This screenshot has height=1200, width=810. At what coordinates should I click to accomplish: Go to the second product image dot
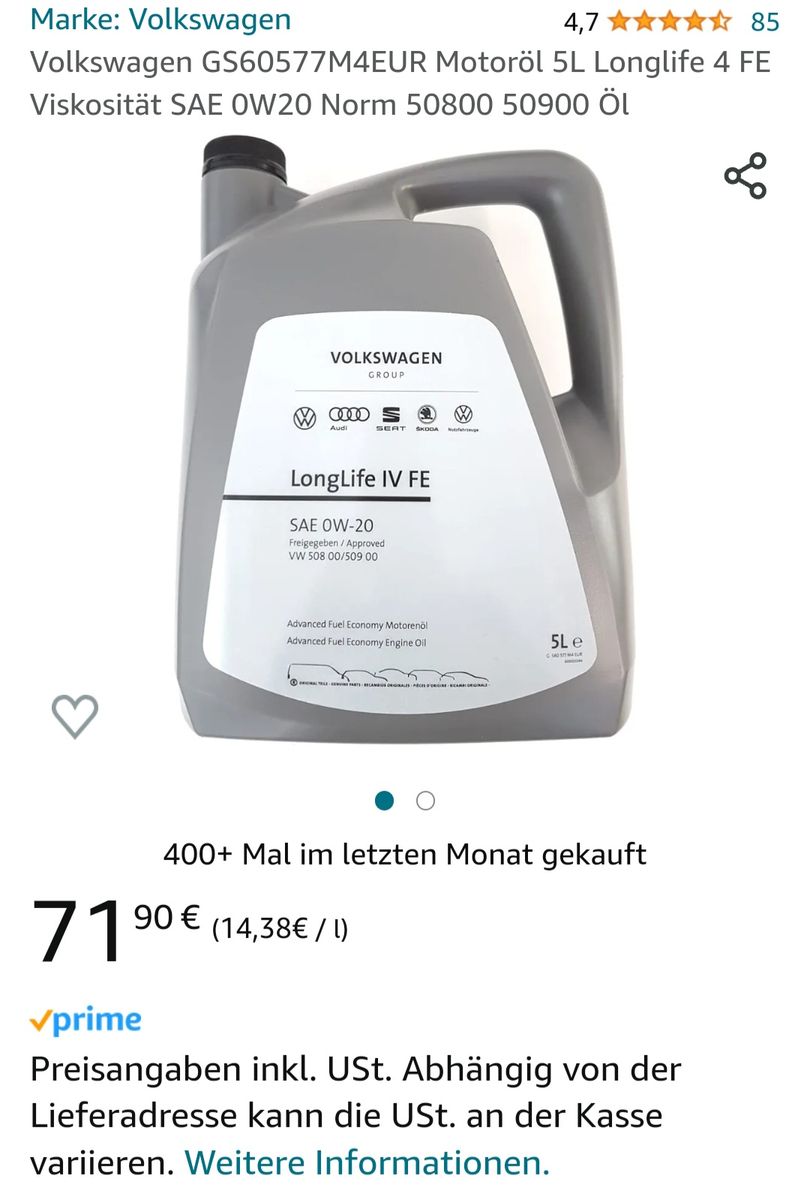426,800
